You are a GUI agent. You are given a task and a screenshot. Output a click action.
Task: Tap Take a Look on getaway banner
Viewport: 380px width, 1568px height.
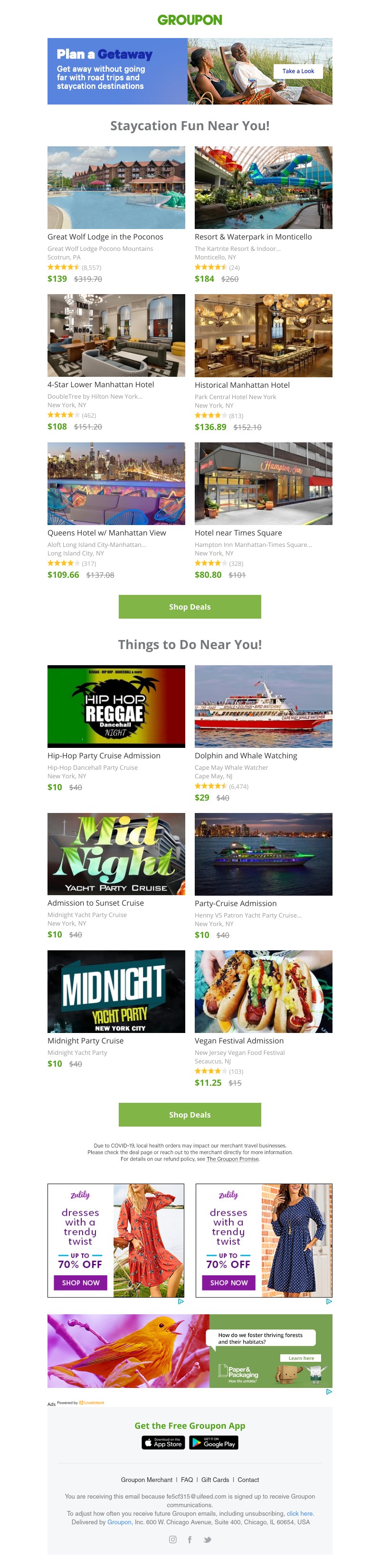click(298, 71)
